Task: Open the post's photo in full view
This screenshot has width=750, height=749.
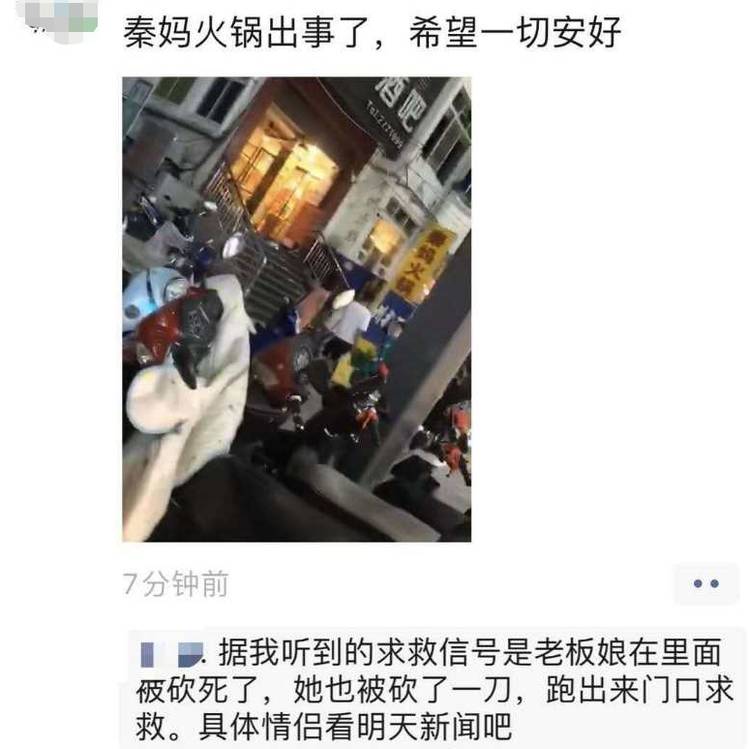Action: [296, 309]
